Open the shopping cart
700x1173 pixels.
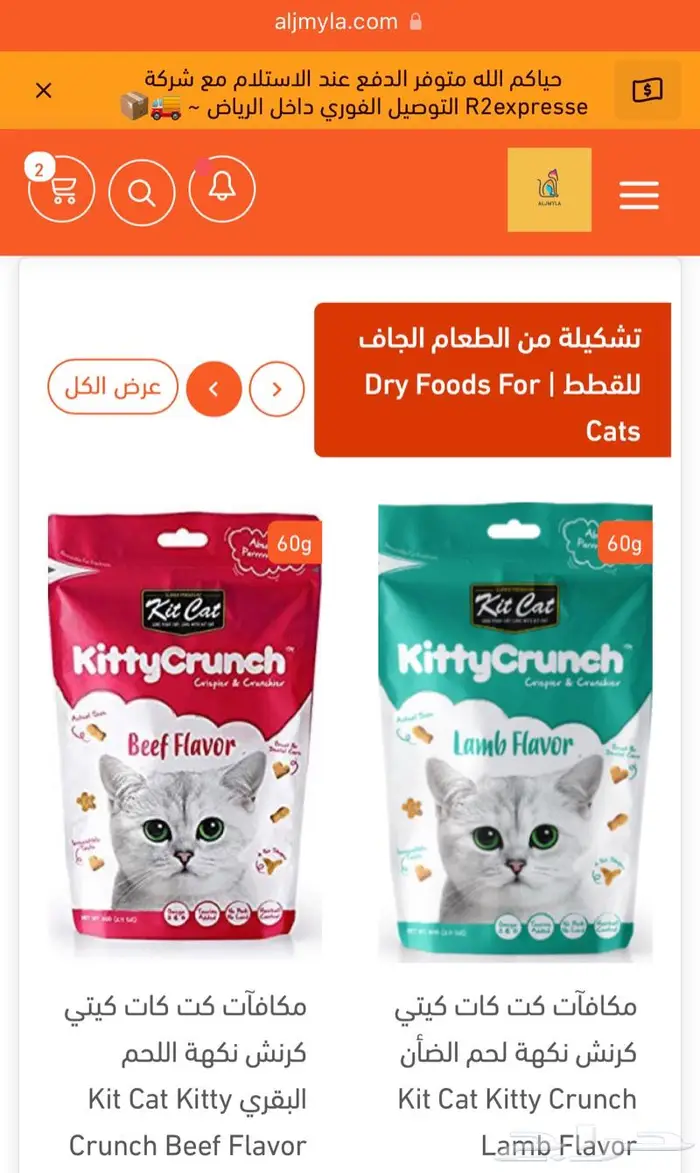pyautogui.click(x=61, y=190)
